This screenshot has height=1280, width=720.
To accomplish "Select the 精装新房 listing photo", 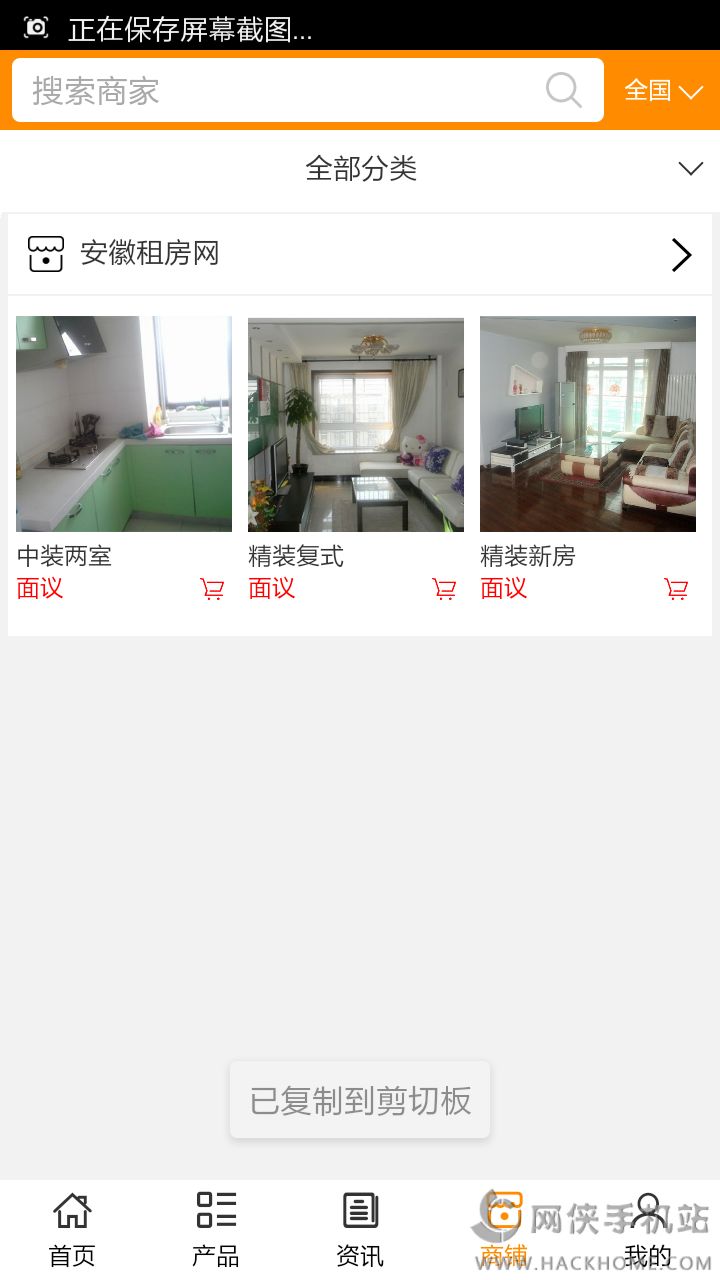I will coord(588,424).
